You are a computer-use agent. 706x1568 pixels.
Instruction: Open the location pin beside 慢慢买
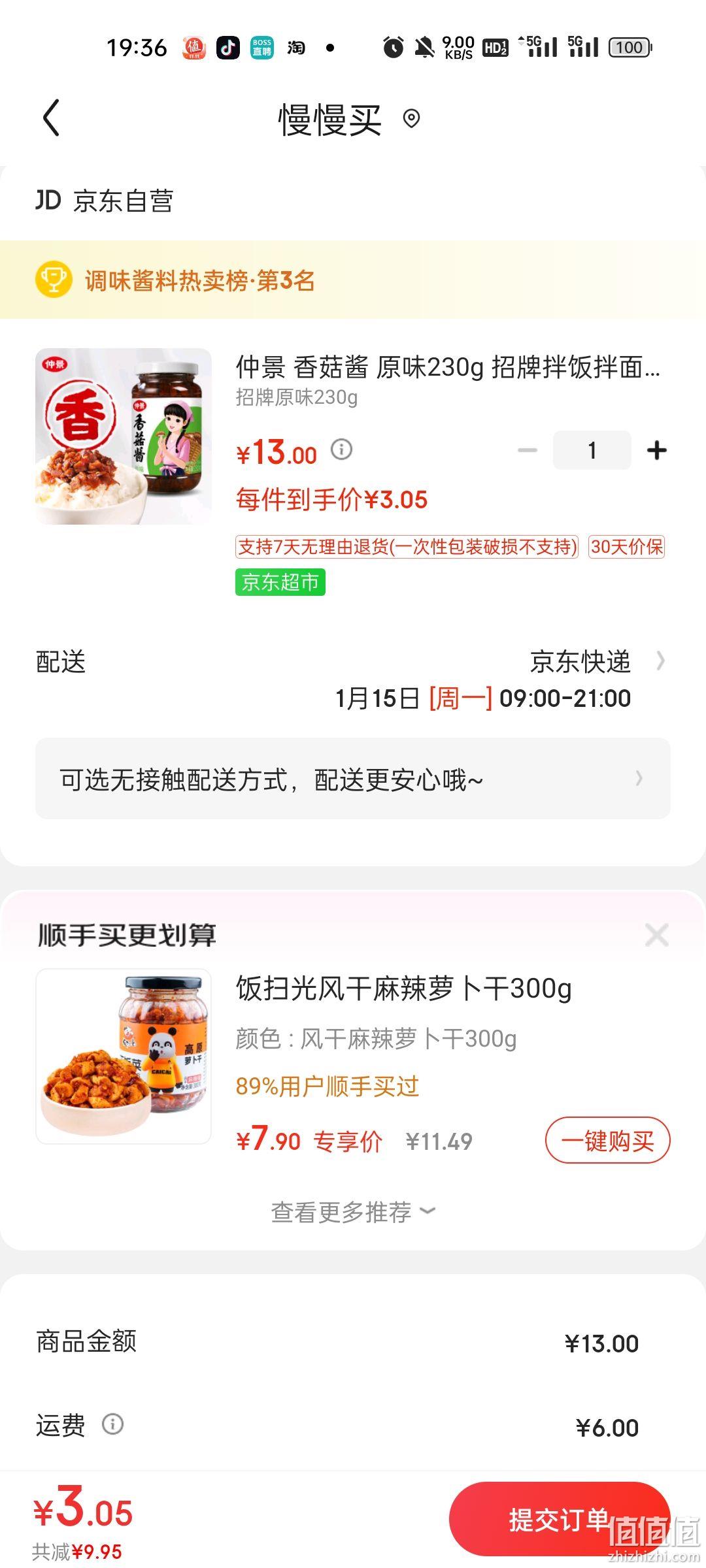411,119
